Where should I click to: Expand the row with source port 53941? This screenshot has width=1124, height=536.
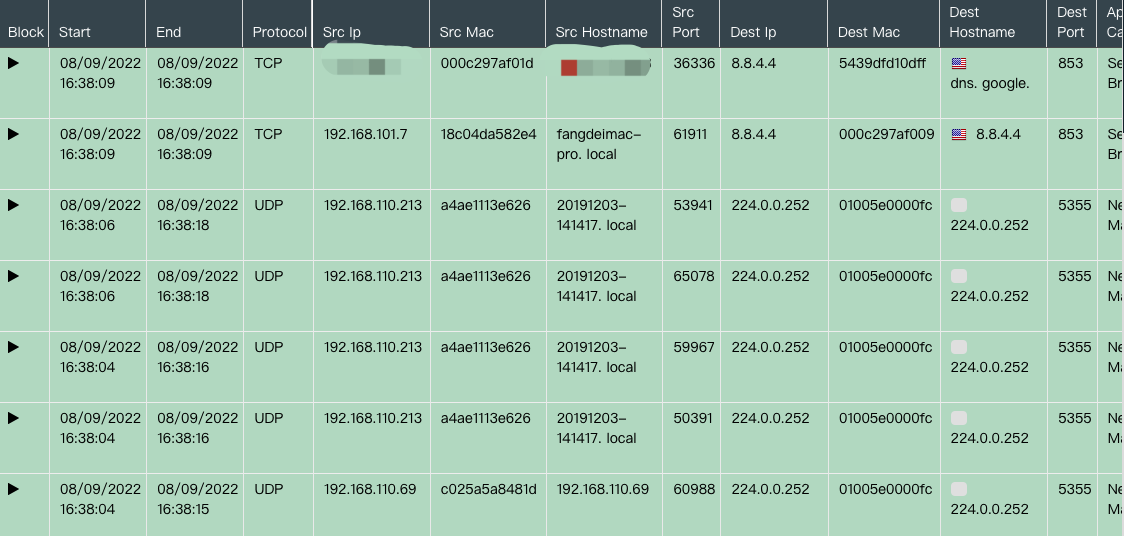pyautogui.click(x=14, y=205)
